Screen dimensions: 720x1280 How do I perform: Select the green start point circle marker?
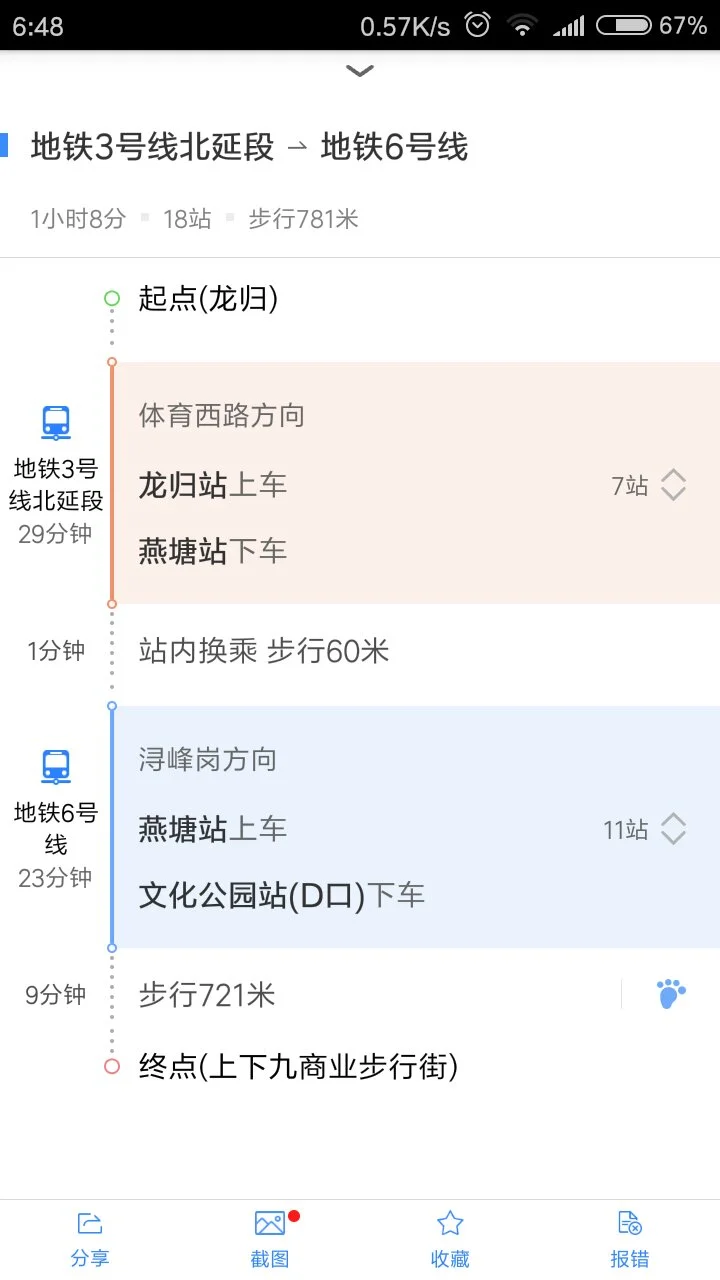pos(111,298)
